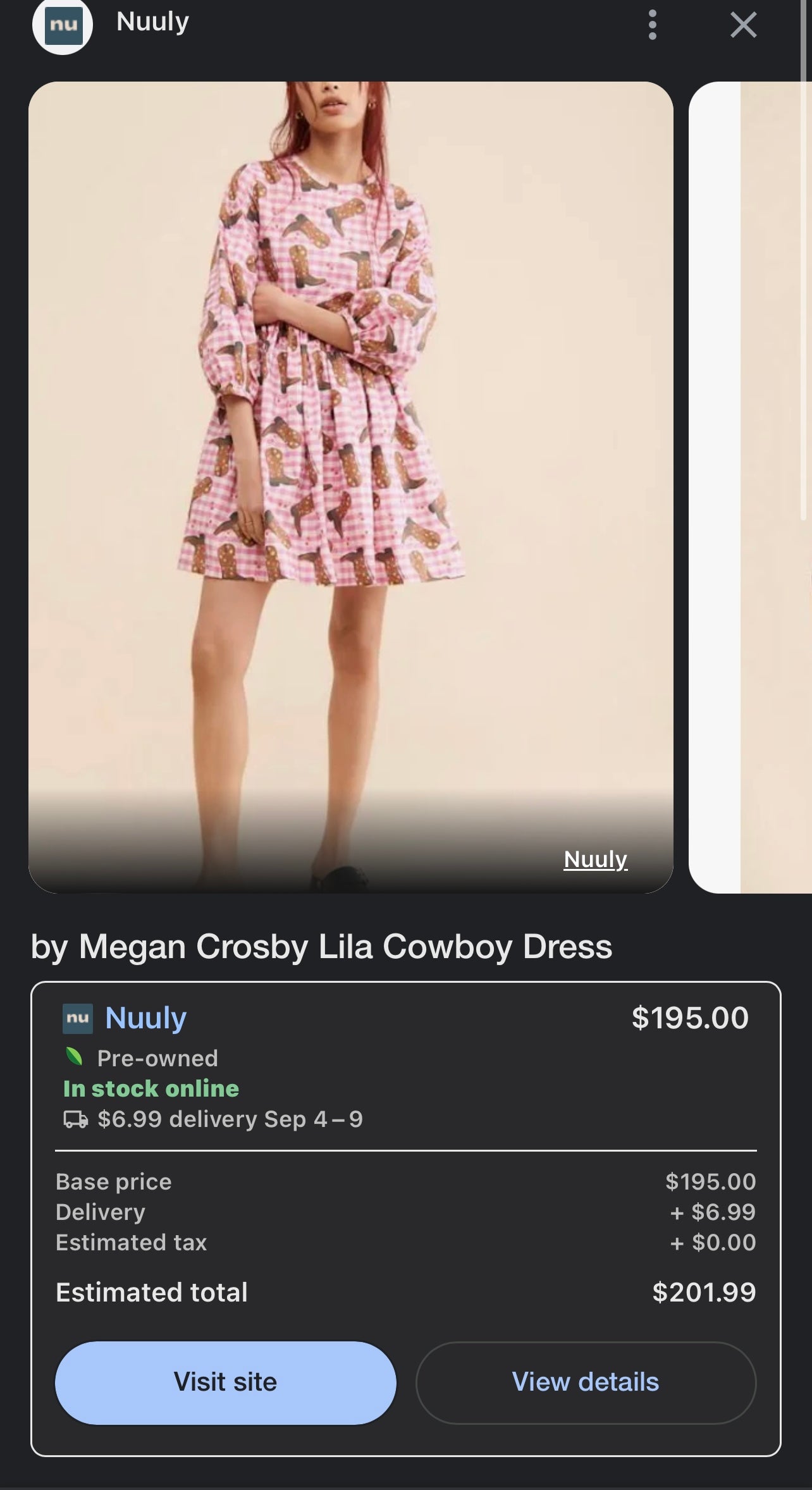Click the Visit site button
Screen dimensions: 812x1490
tap(226, 1382)
